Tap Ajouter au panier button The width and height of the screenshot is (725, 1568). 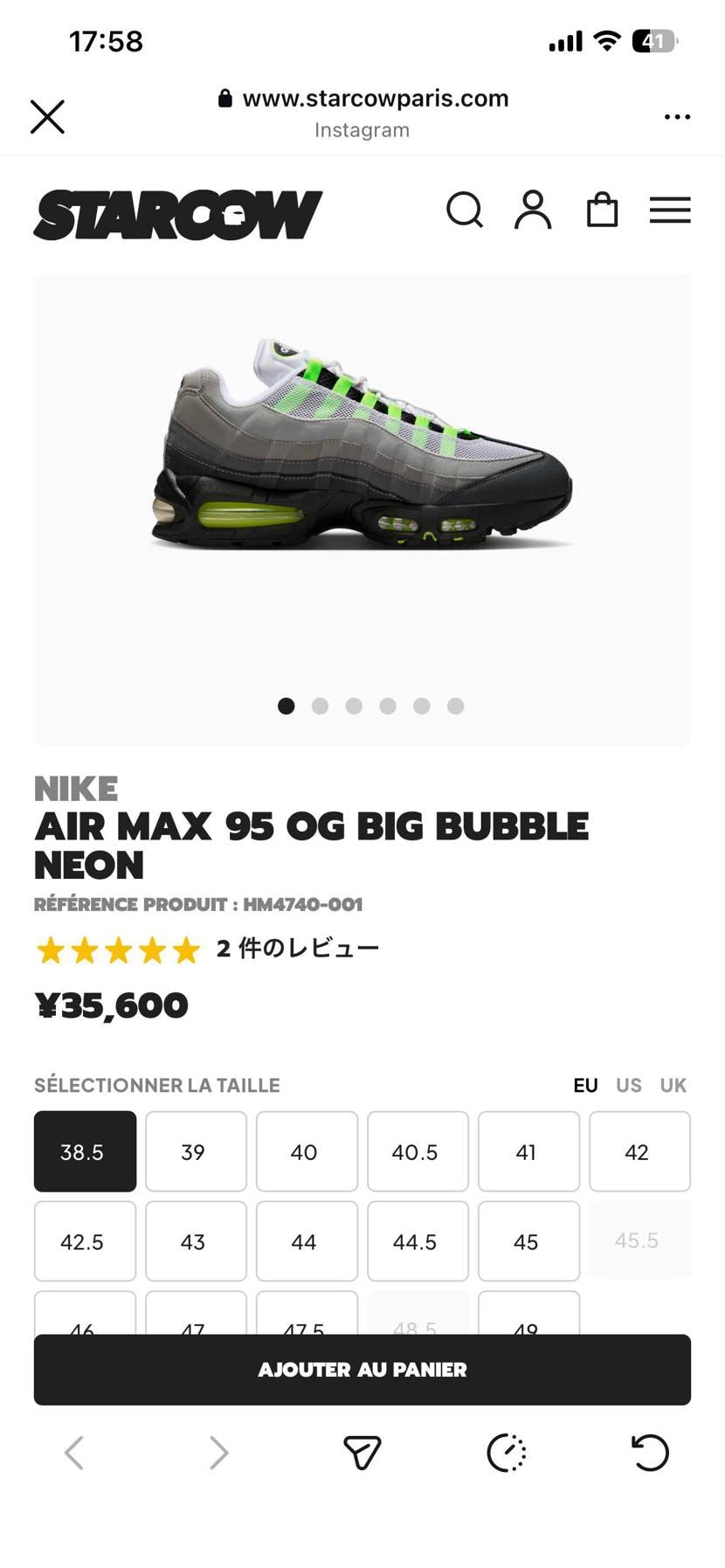pyautogui.click(x=362, y=1369)
